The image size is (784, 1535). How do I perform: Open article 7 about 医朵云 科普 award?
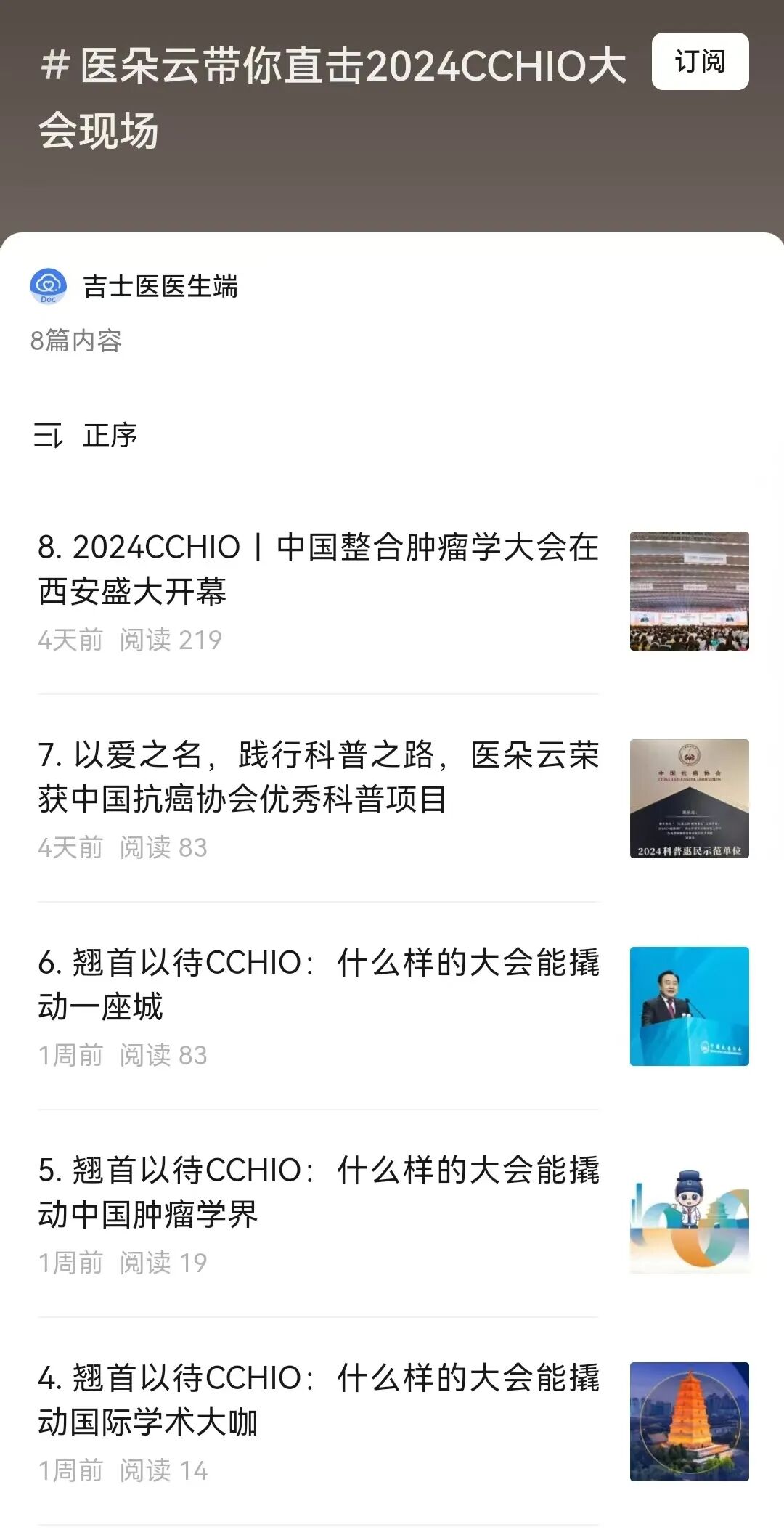(318, 777)
